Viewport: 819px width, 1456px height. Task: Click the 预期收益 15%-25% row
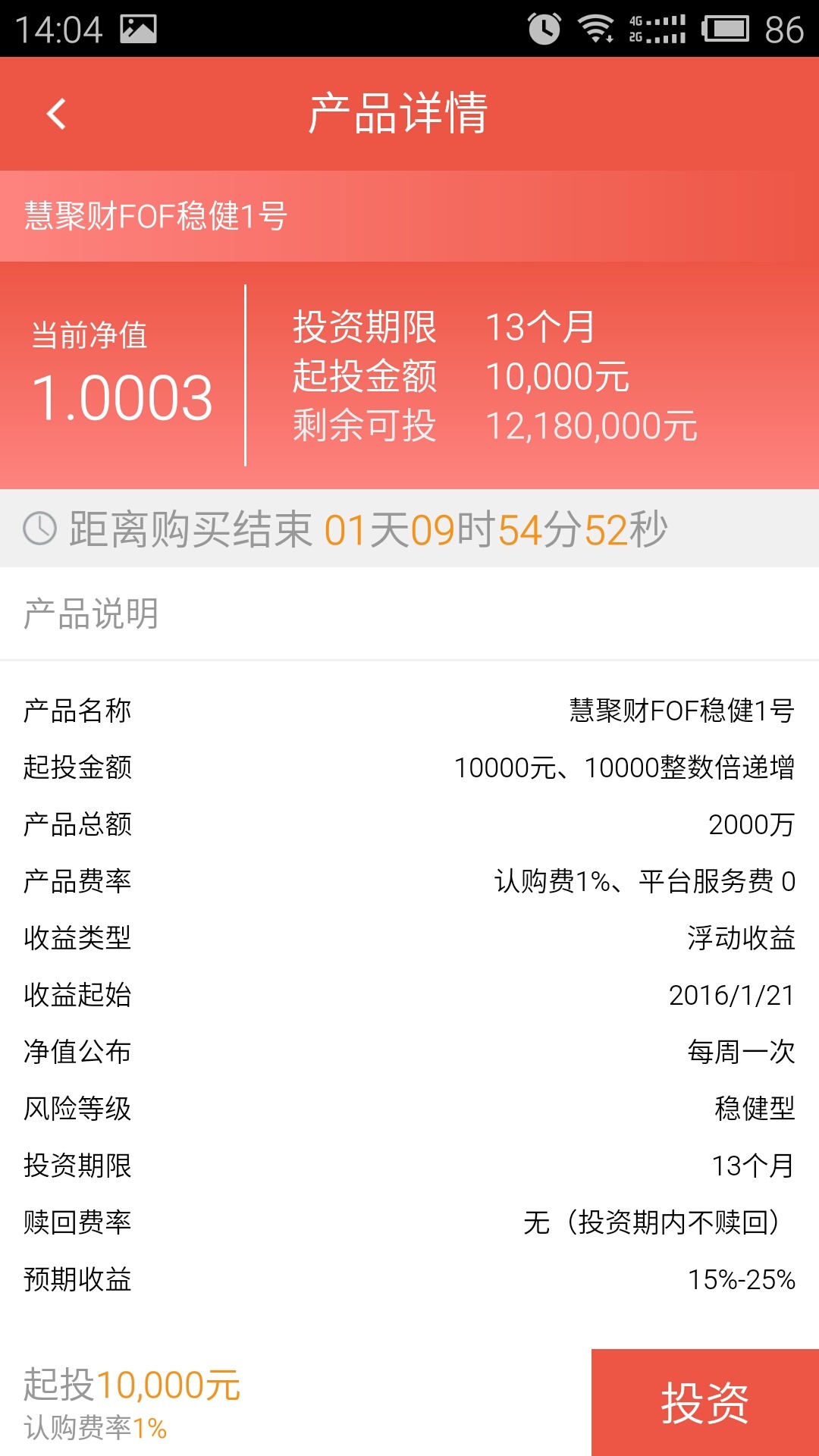[x=409, y=1280]
